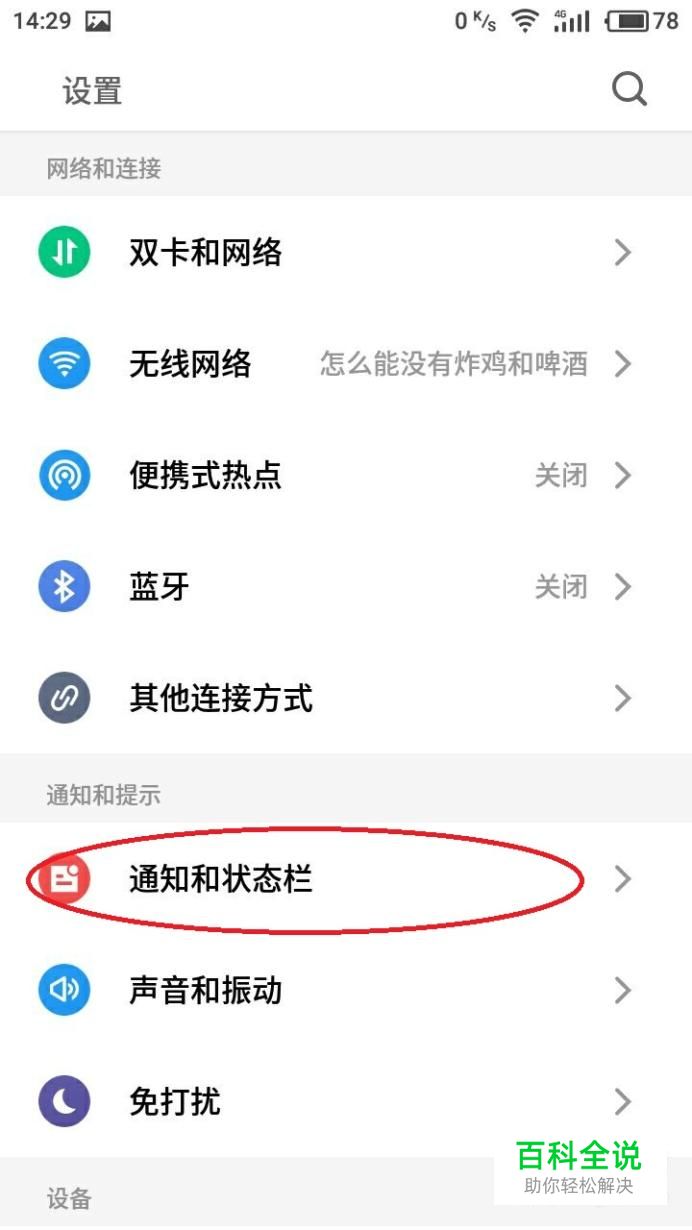Open 声音和振动 settings

coord(346,990)
